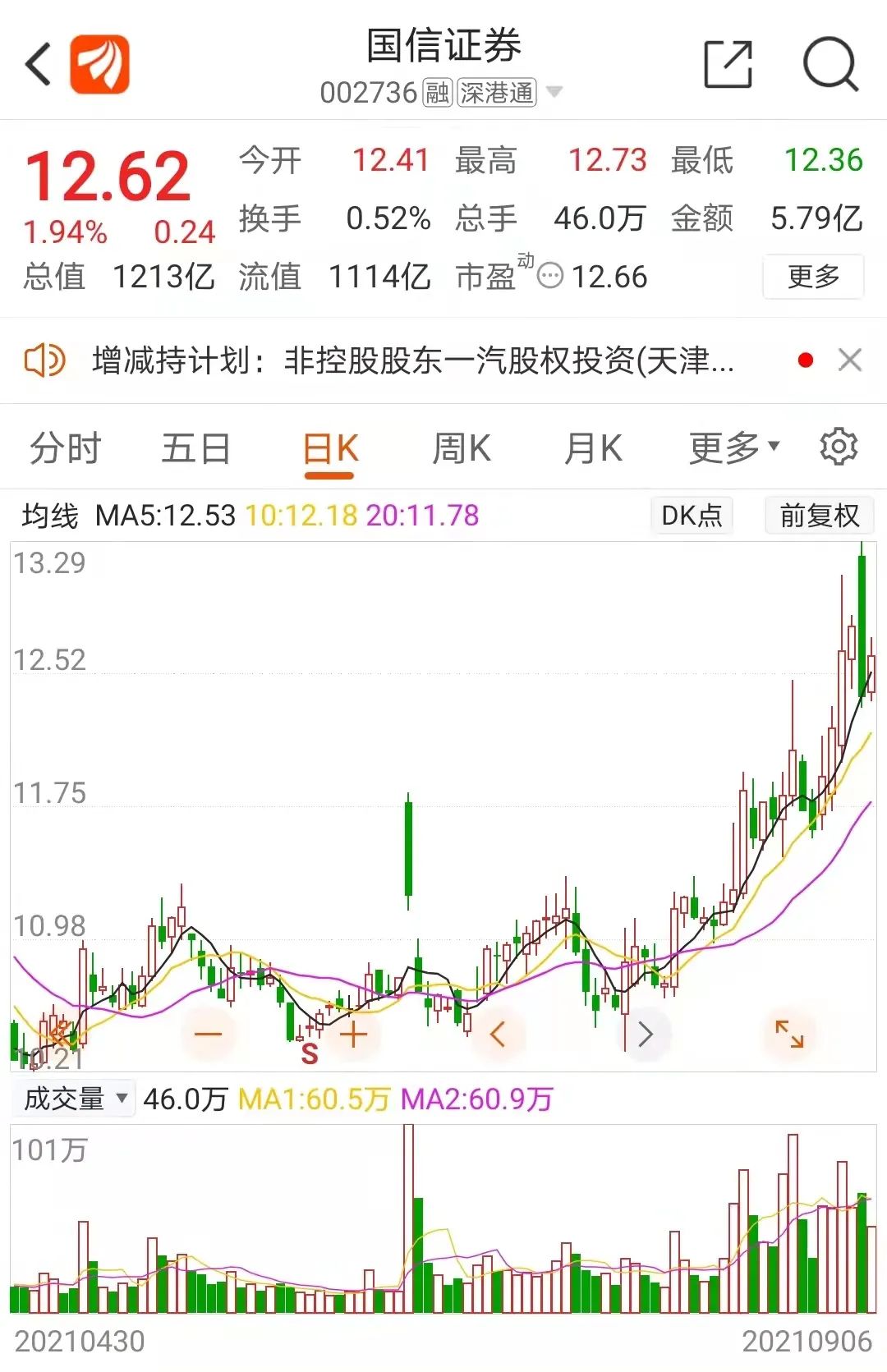Image resolution: width=887 pixels, height=1372 pixels.
Task: Open the share icon
Action: click(x=728, y=64)
